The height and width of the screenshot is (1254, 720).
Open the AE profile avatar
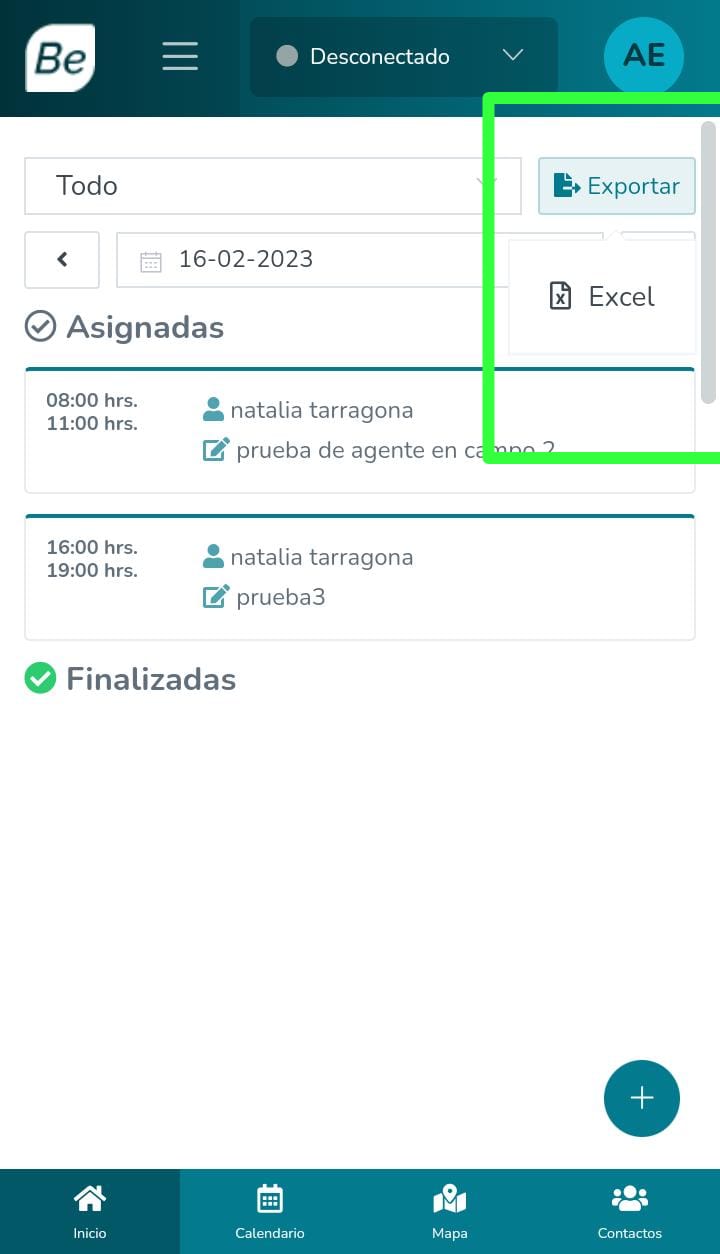coord(643,56)
